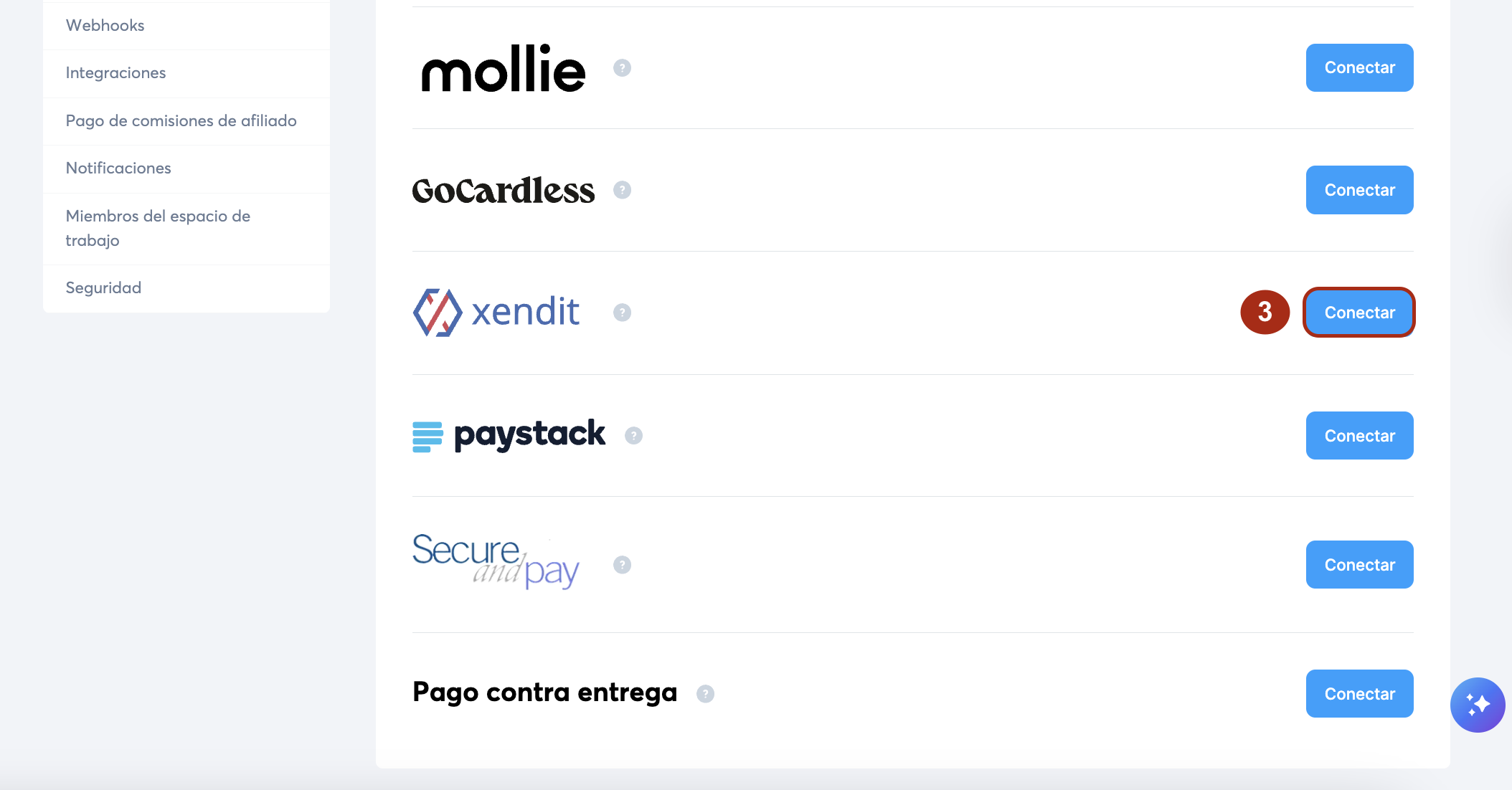The height and width of the screenshot is (790, 1512).
Task: Open Pago de comisiones de afiliado
Action: tap(181, 120)
